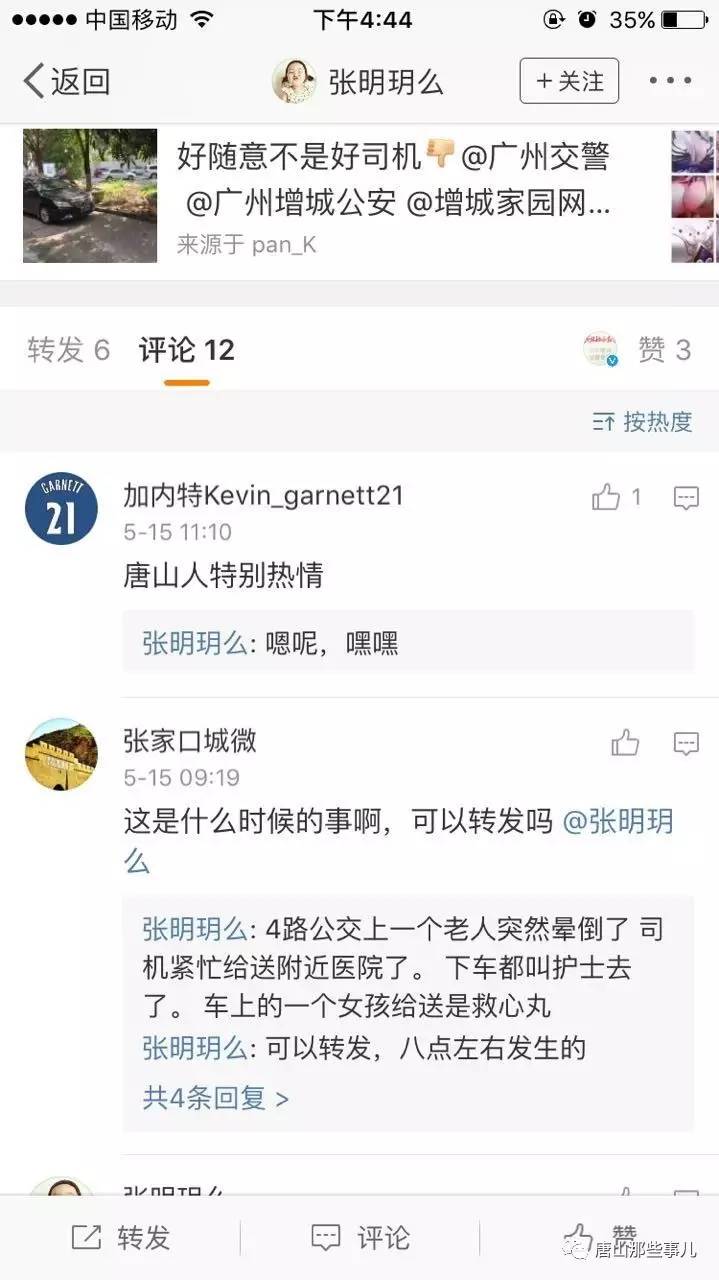Like the post with bottom 赞
The width and height of the screenshot is (719, 1280).
coord(600,1236)
